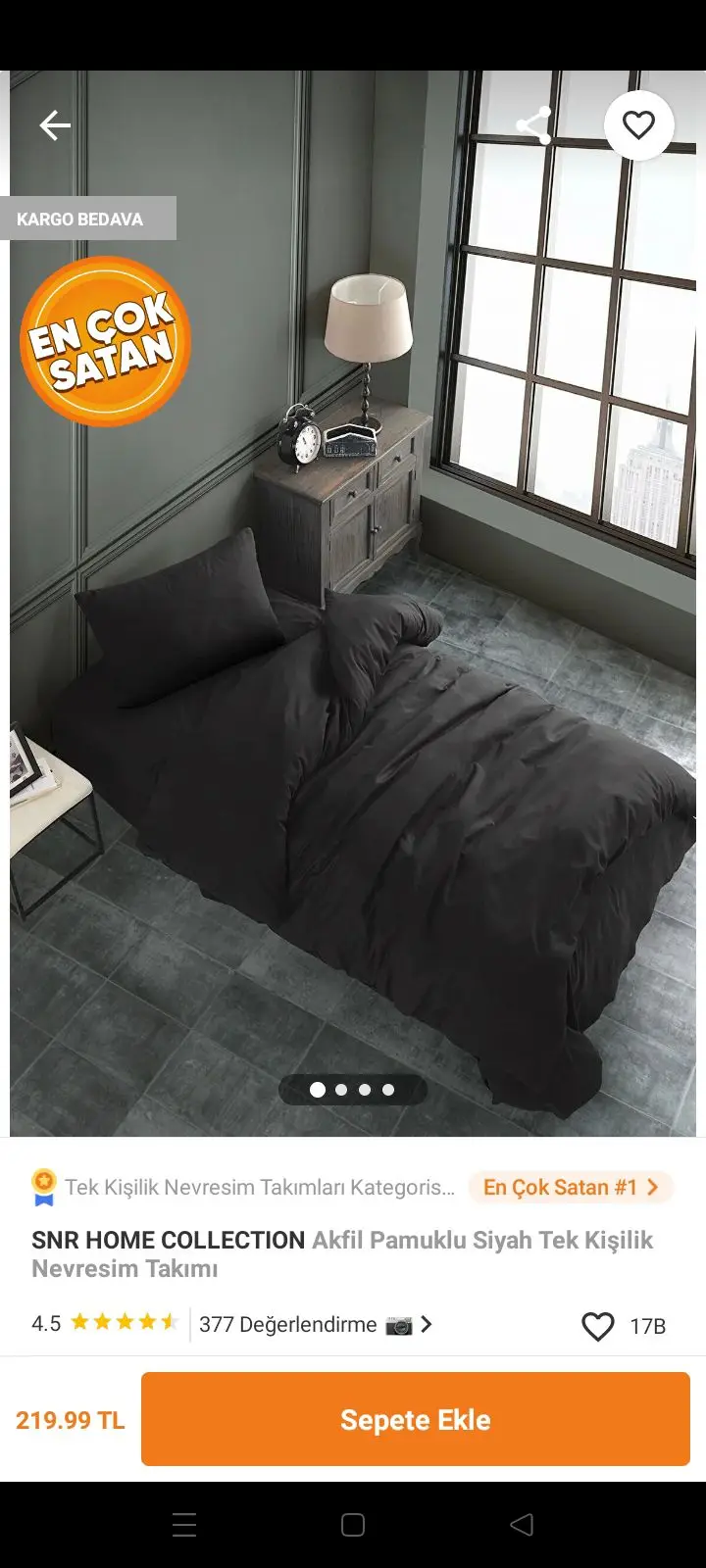Viewport: 706px width, 1568px height.
Task: Share this product
Action: point(534,125)
